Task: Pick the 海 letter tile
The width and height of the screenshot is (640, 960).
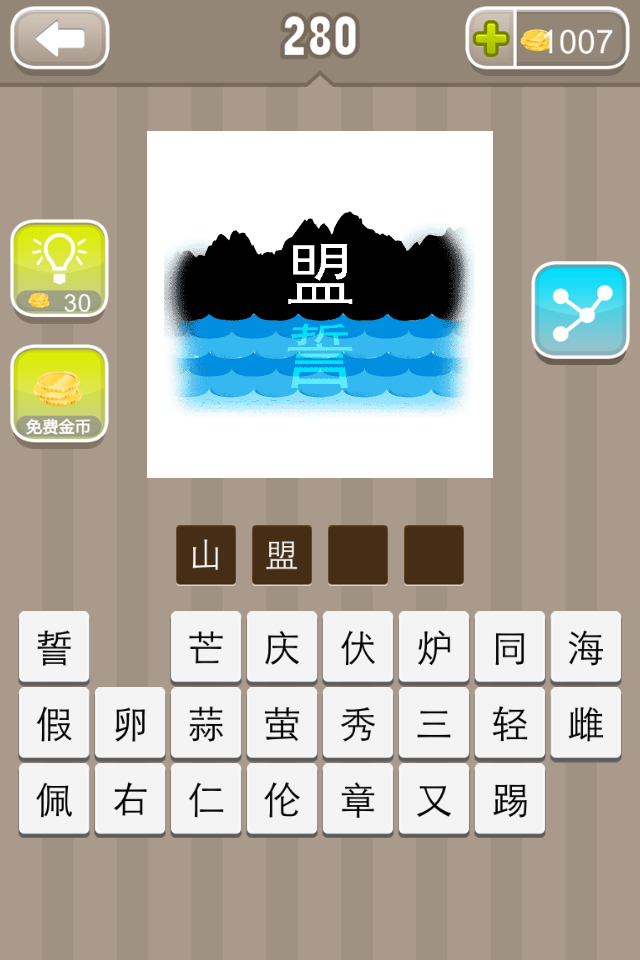Action: click(x=586, y=647)
